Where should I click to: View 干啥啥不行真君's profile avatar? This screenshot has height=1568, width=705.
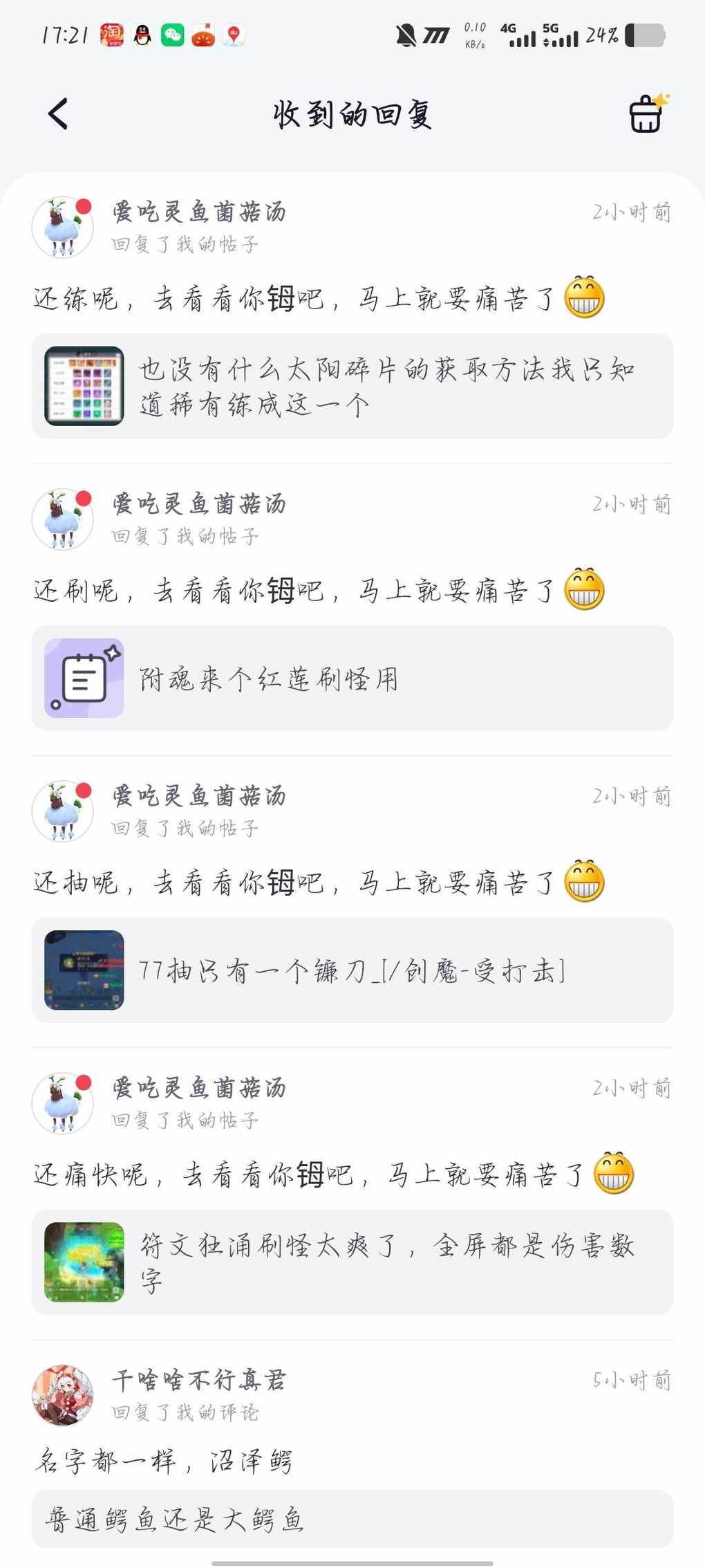[63, 1395]
